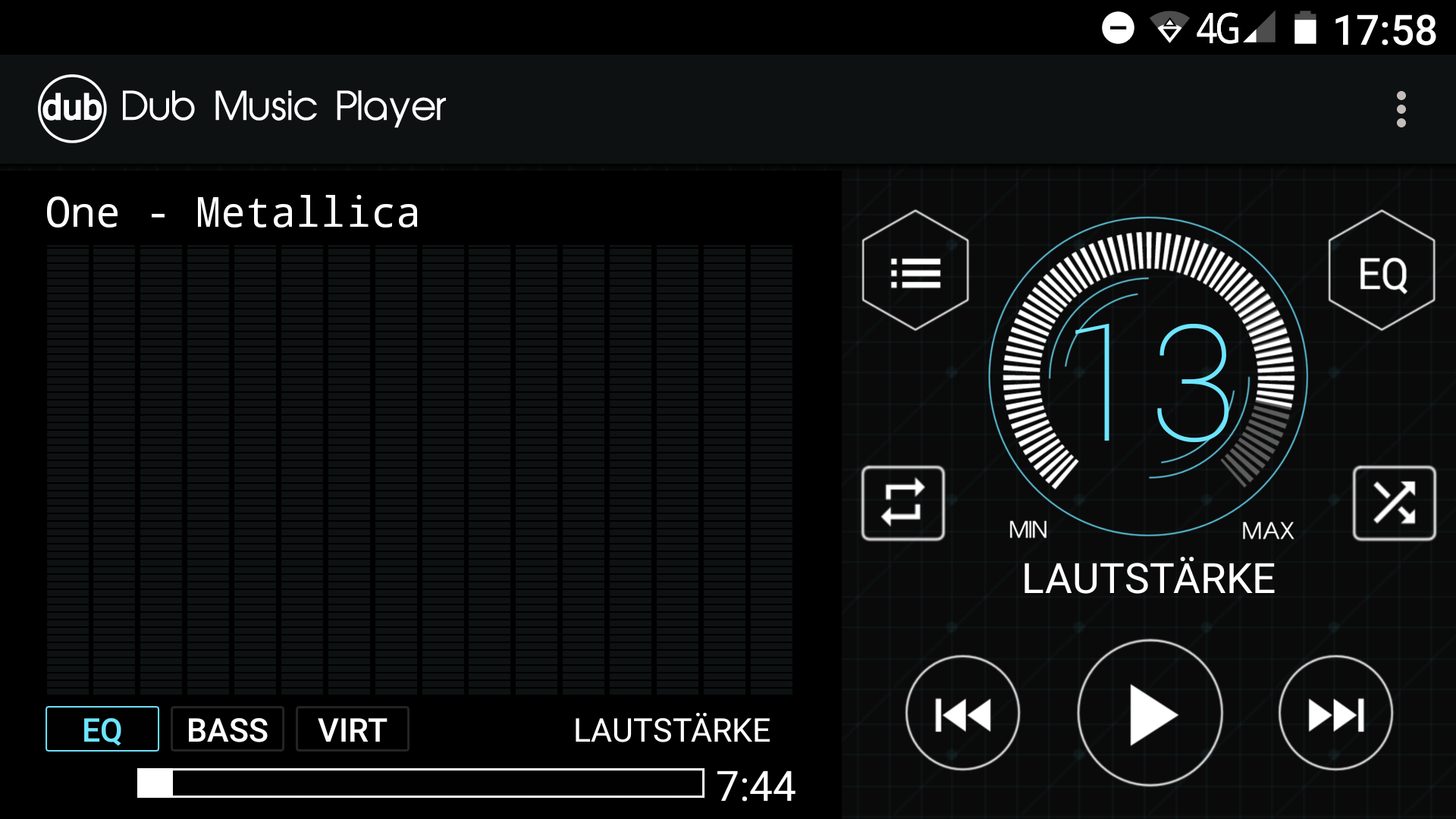
Task: Tap the song progress bar
Action: click(x=420, y=783)
